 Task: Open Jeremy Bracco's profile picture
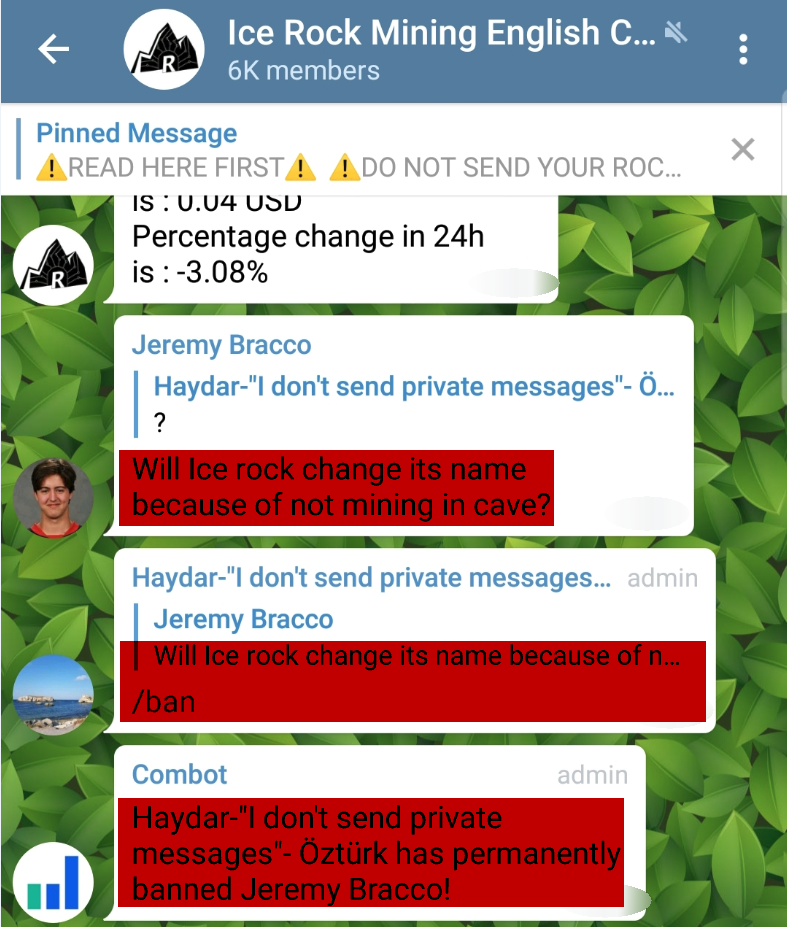coord(53,497)
